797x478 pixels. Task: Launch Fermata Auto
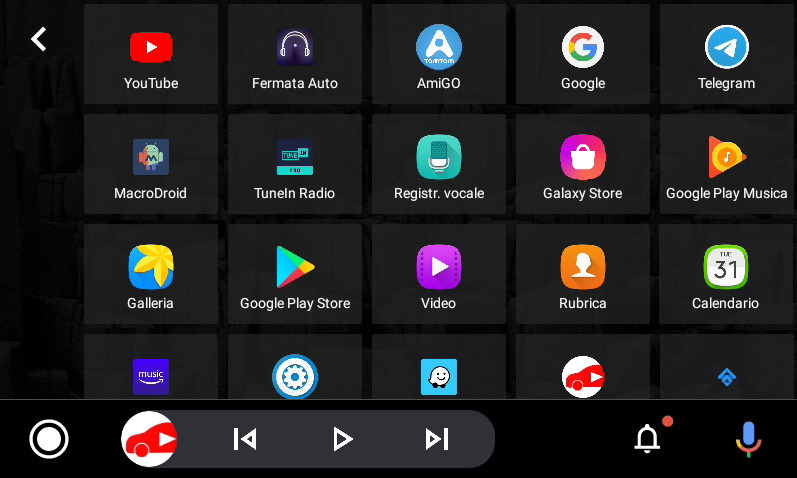(x=295, y=55)
